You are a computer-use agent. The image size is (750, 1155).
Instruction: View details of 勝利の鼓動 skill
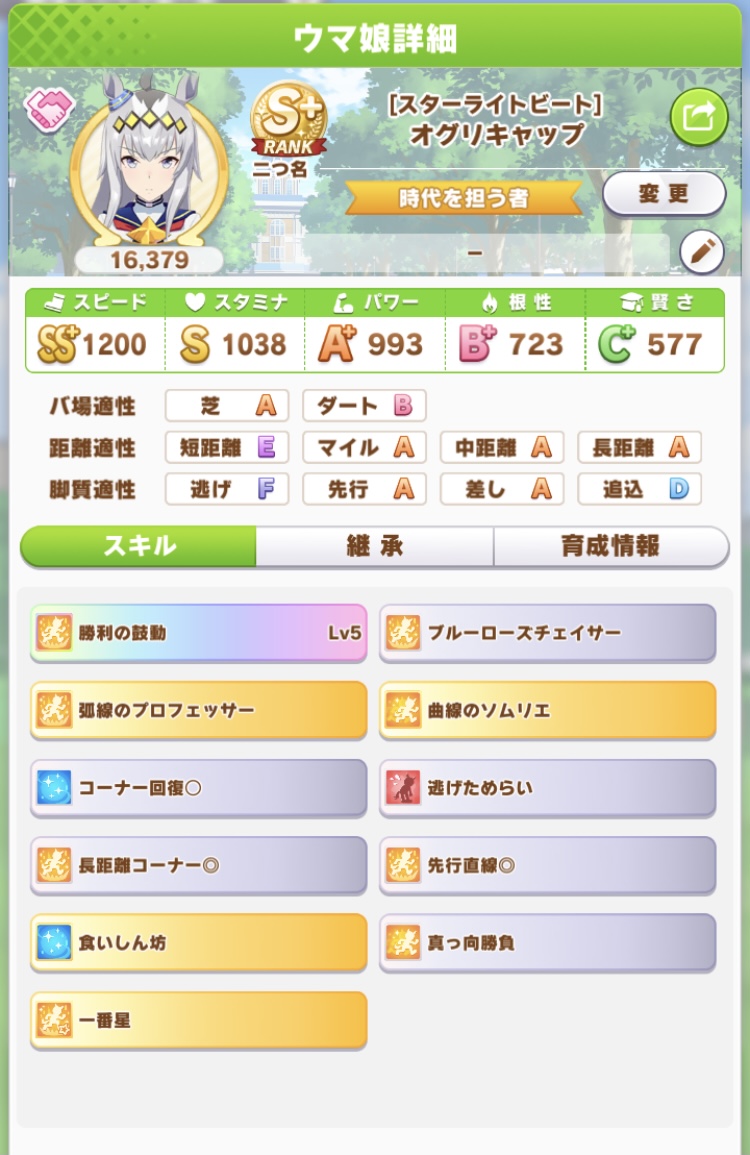pos(198,633)
